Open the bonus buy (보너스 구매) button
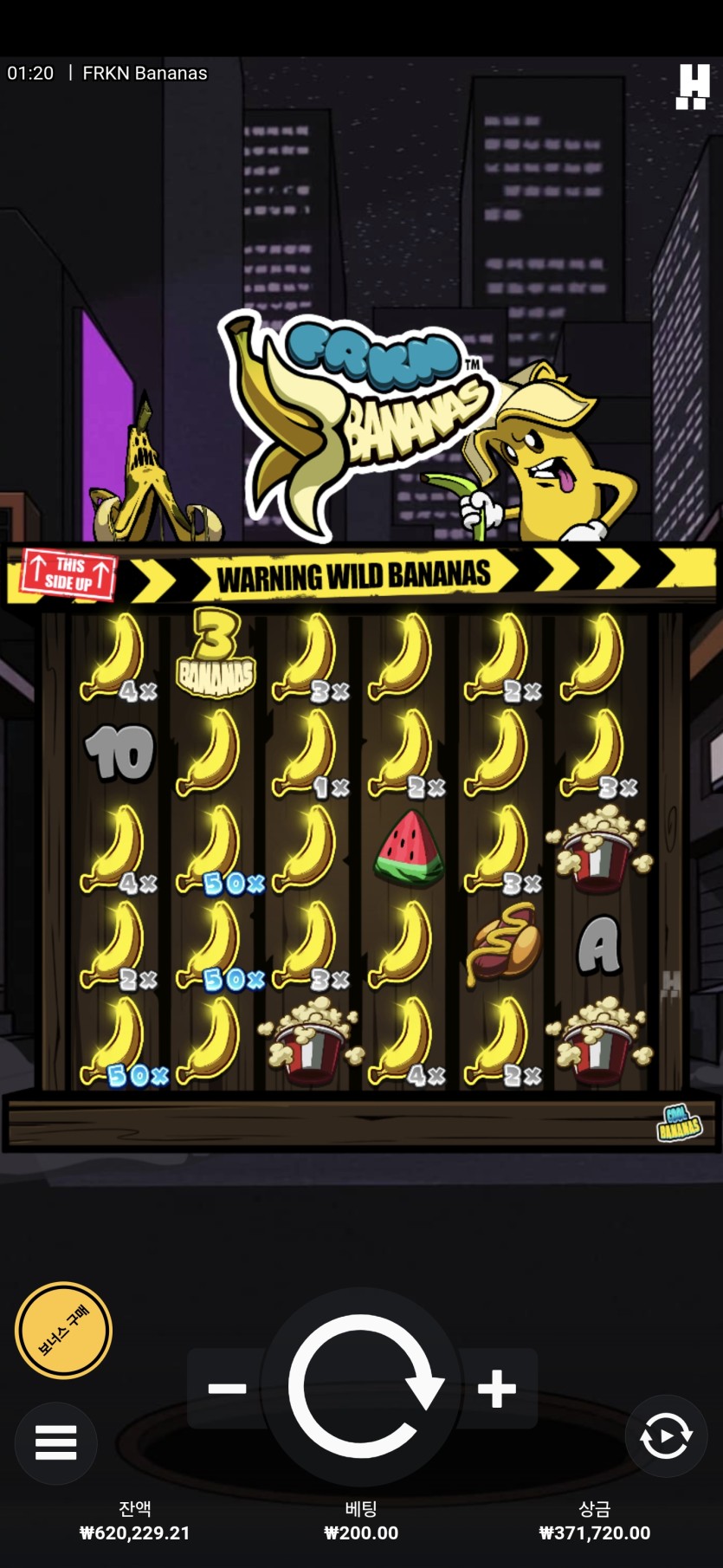 (63, 1331)
